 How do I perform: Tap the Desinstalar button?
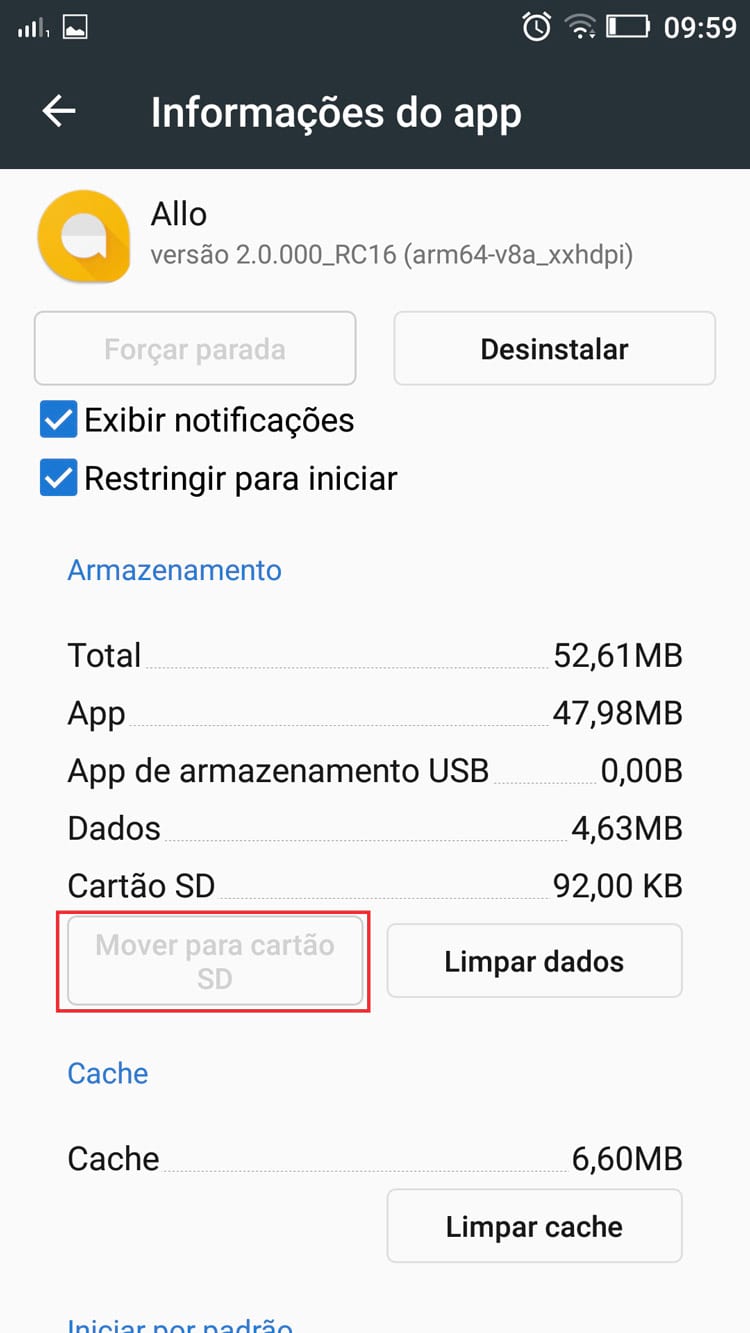[554, 348]
